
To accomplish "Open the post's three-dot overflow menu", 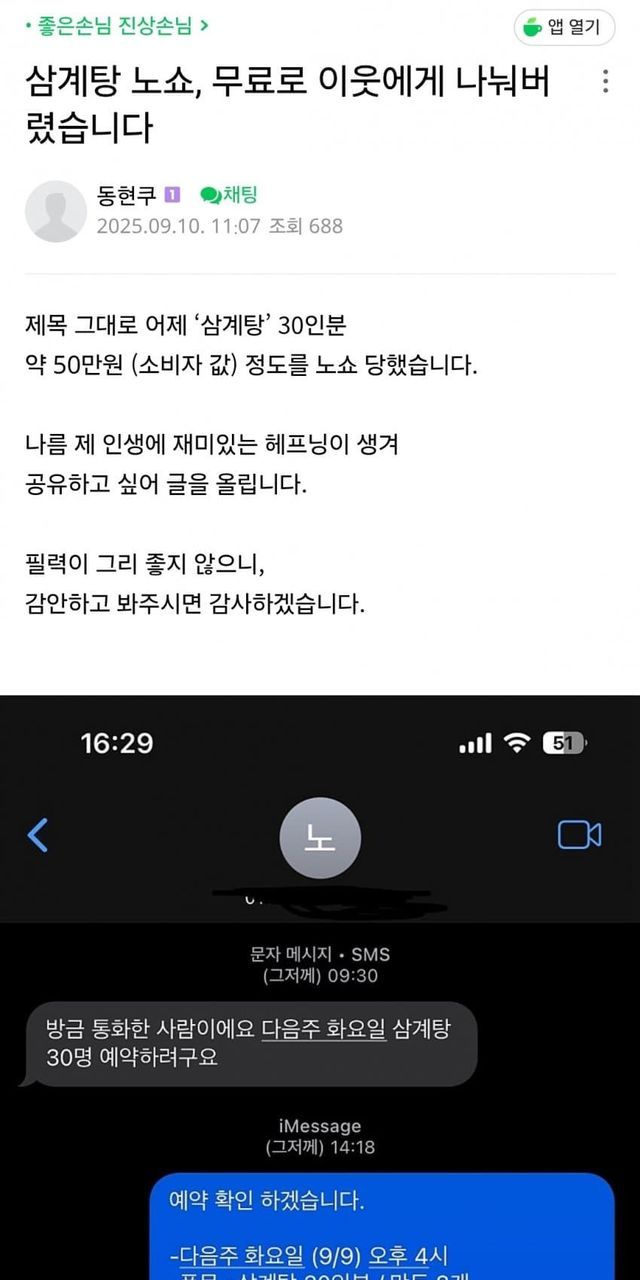I will click(x=605, y=81).
